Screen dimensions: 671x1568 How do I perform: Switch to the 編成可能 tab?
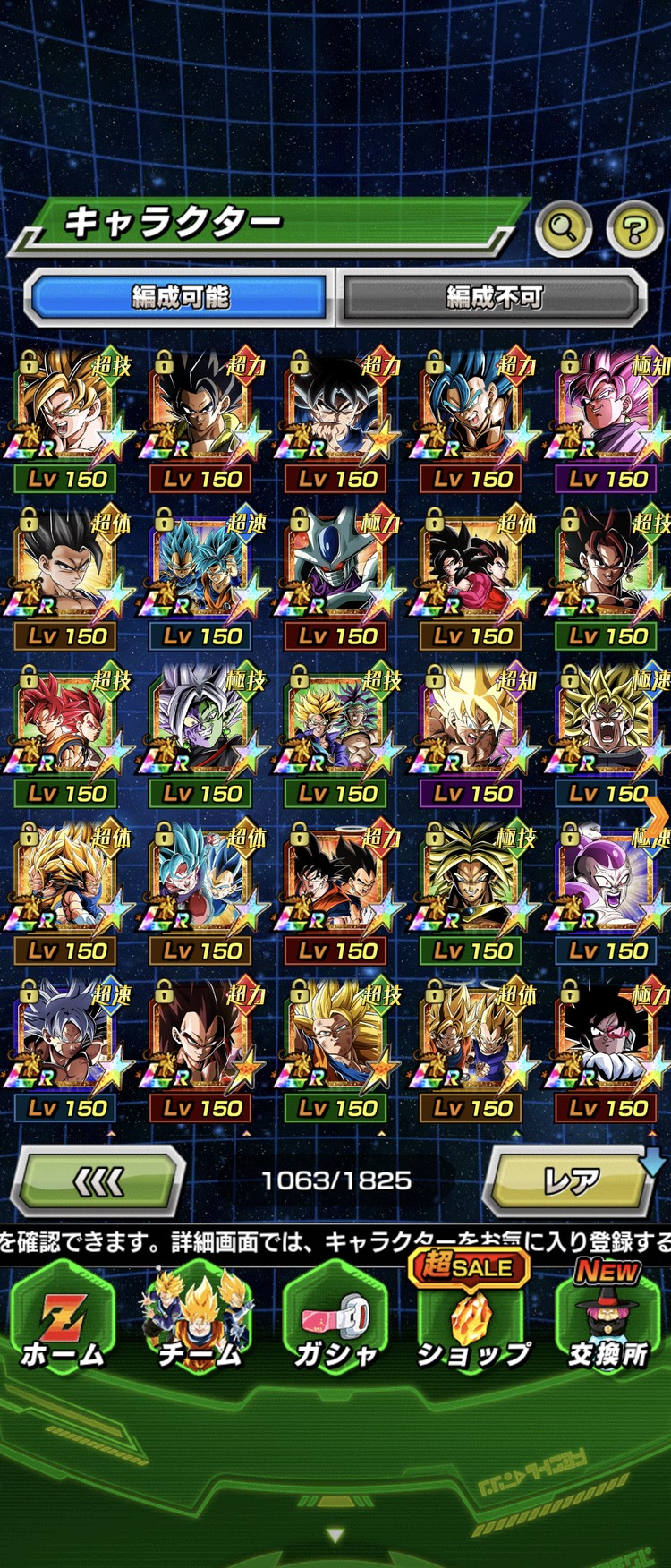tap(179, 297)
